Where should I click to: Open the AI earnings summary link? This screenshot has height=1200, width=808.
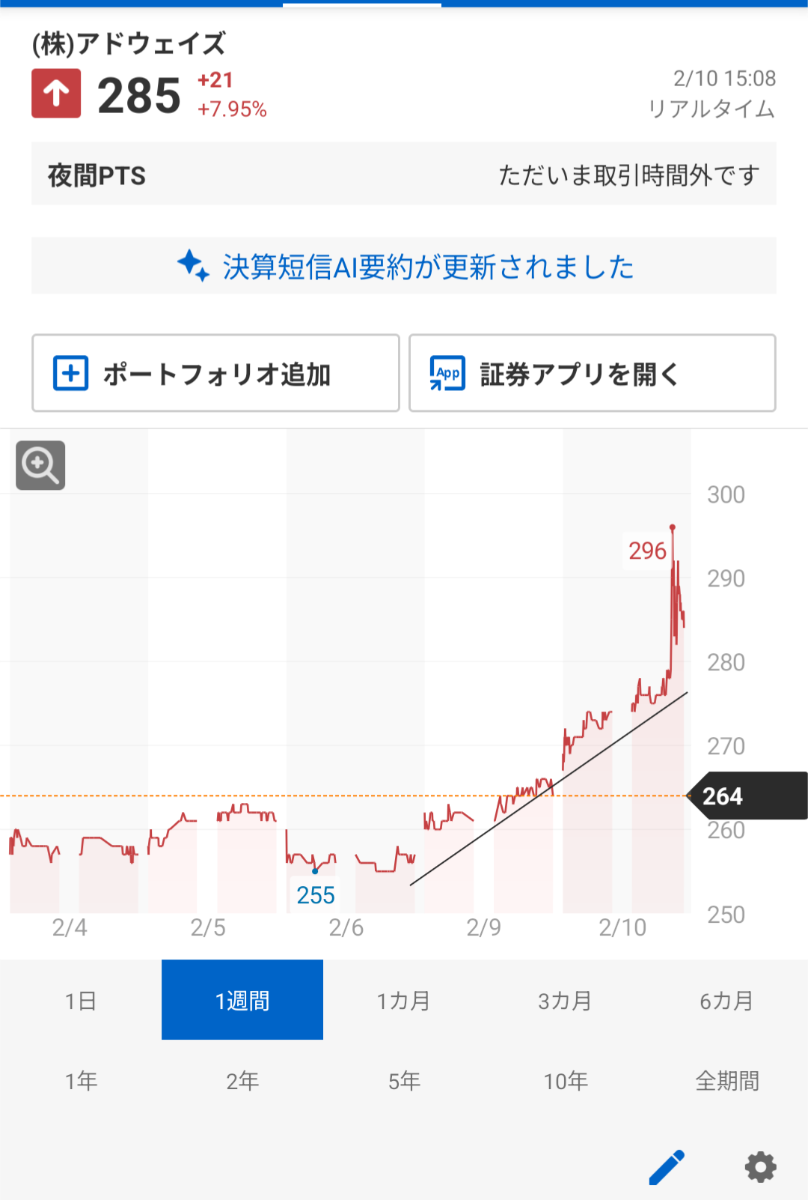pyautogui.click(x=430, y=266)
